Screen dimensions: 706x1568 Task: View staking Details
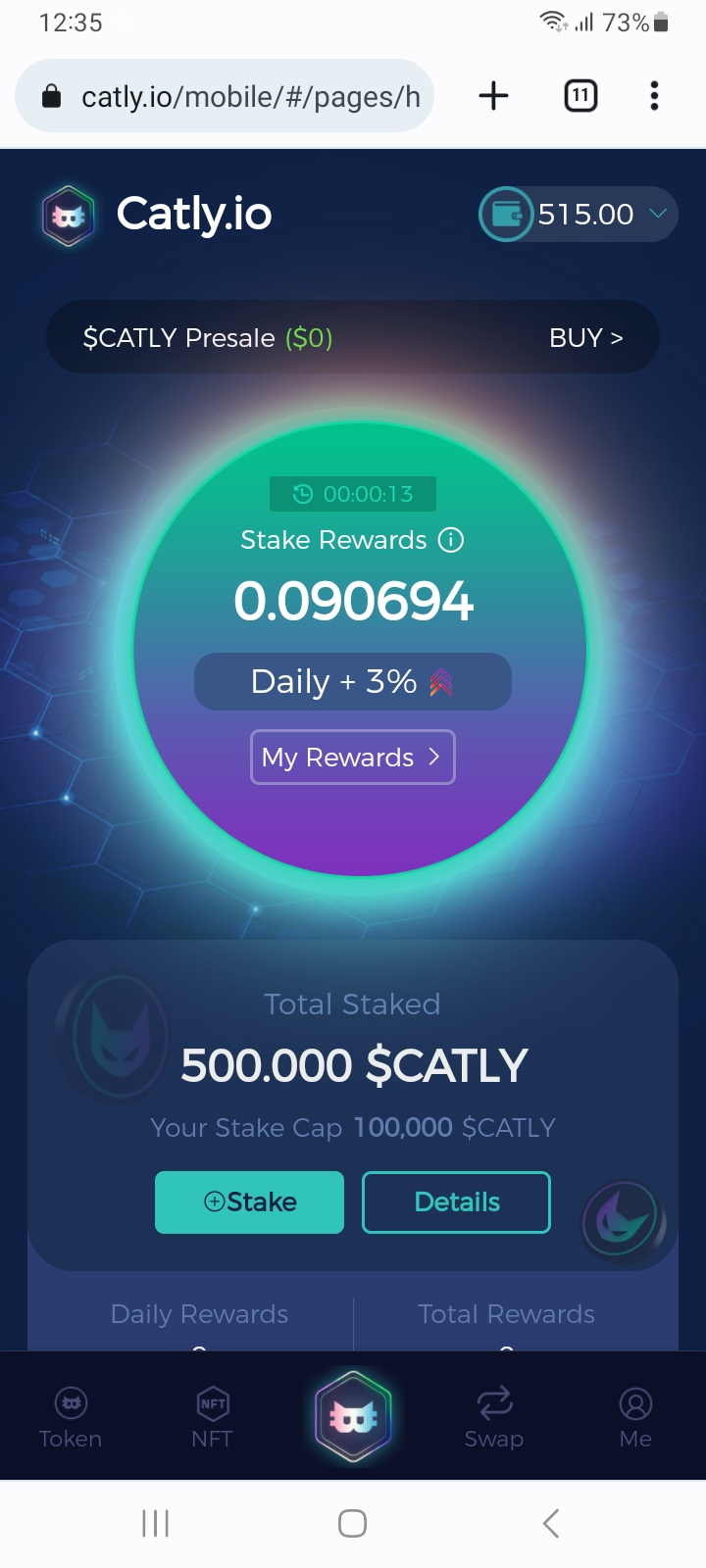coord(456,1201)
